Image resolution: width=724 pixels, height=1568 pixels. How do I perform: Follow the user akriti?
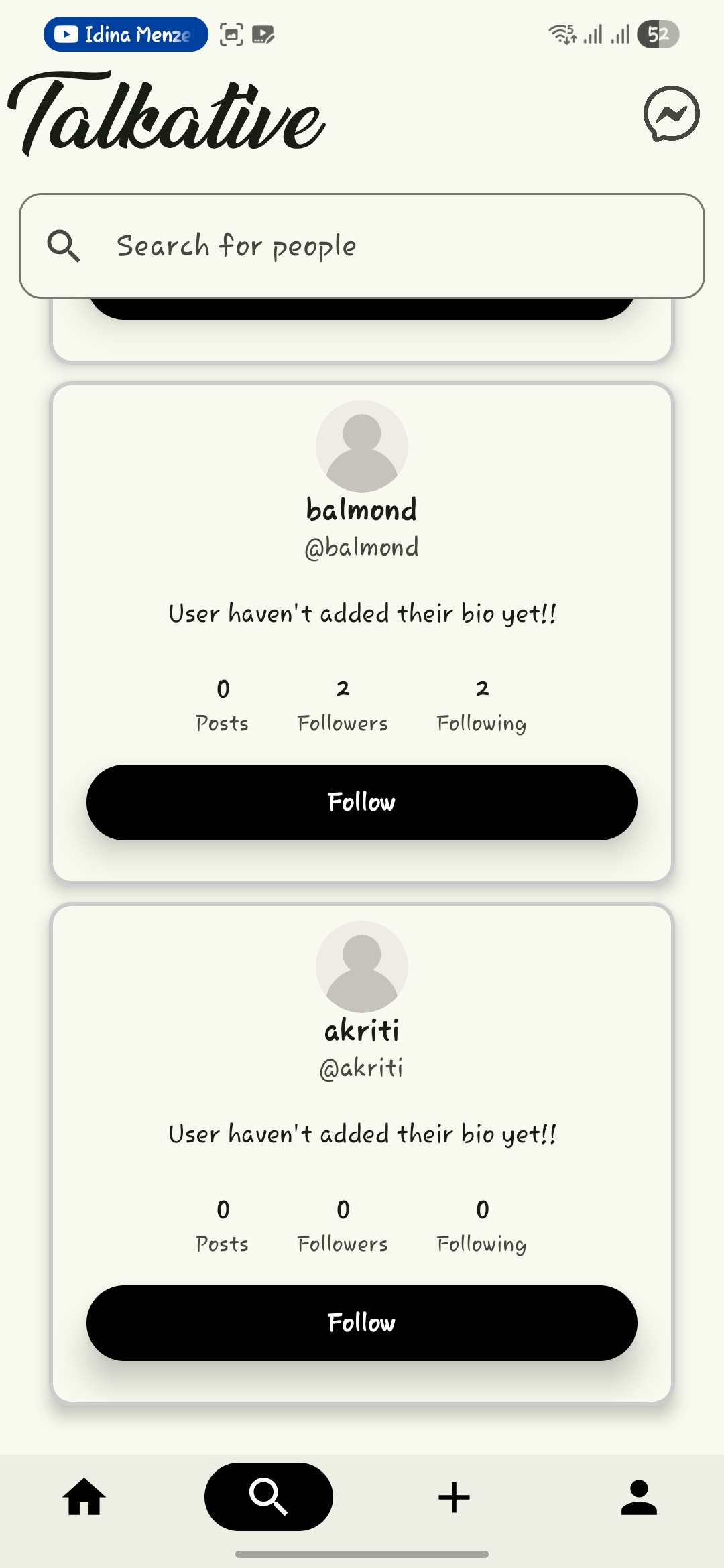pos(362,1323)
